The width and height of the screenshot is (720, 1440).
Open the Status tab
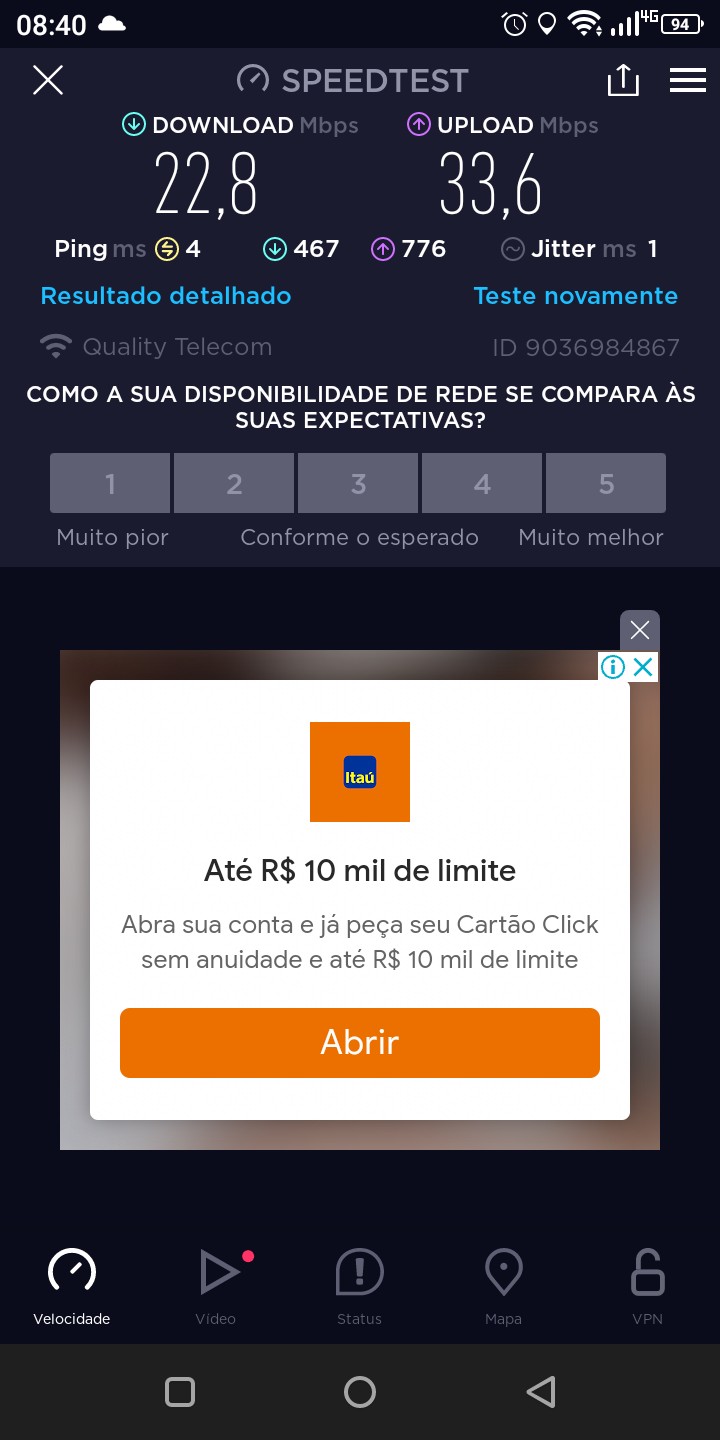[x=359, y=1285]
